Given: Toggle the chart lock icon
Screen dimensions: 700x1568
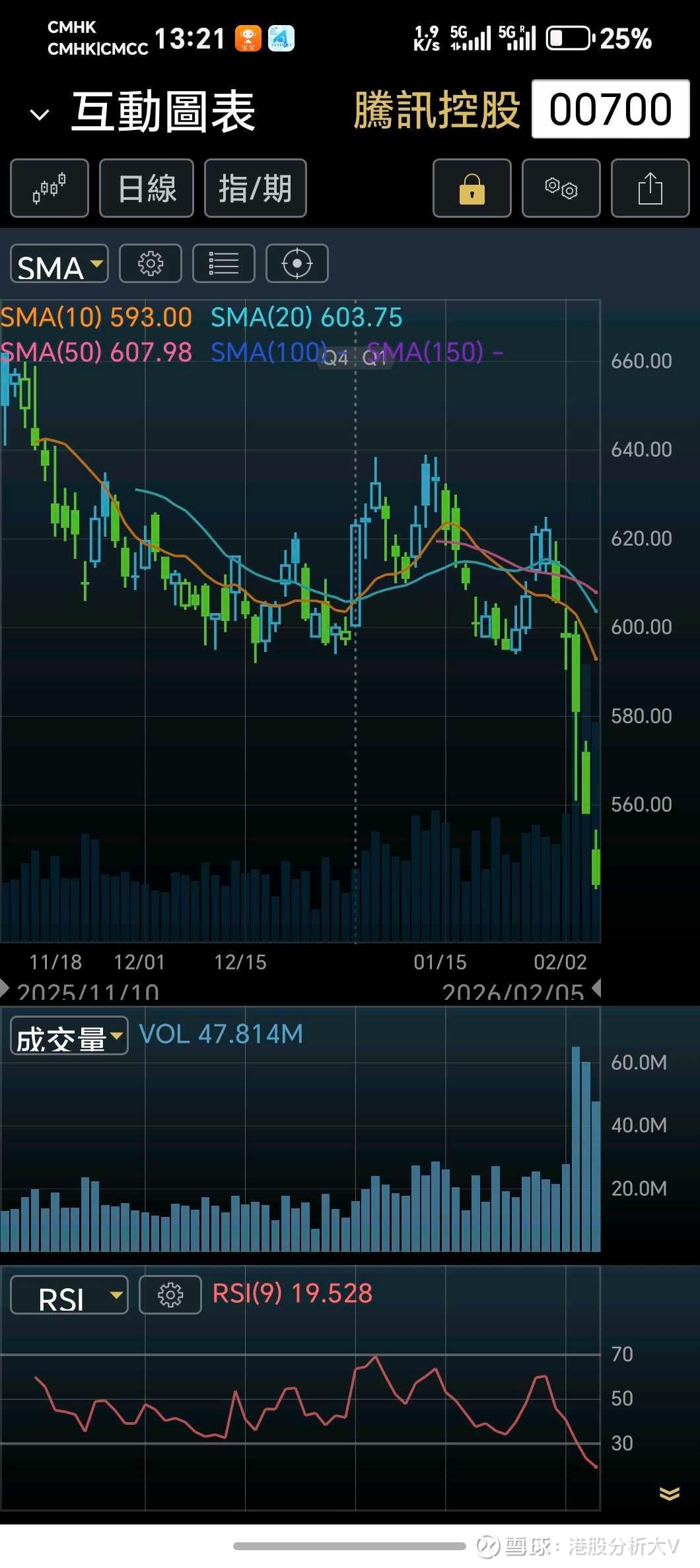Looking at the screenshot, I should pos(472,188).
